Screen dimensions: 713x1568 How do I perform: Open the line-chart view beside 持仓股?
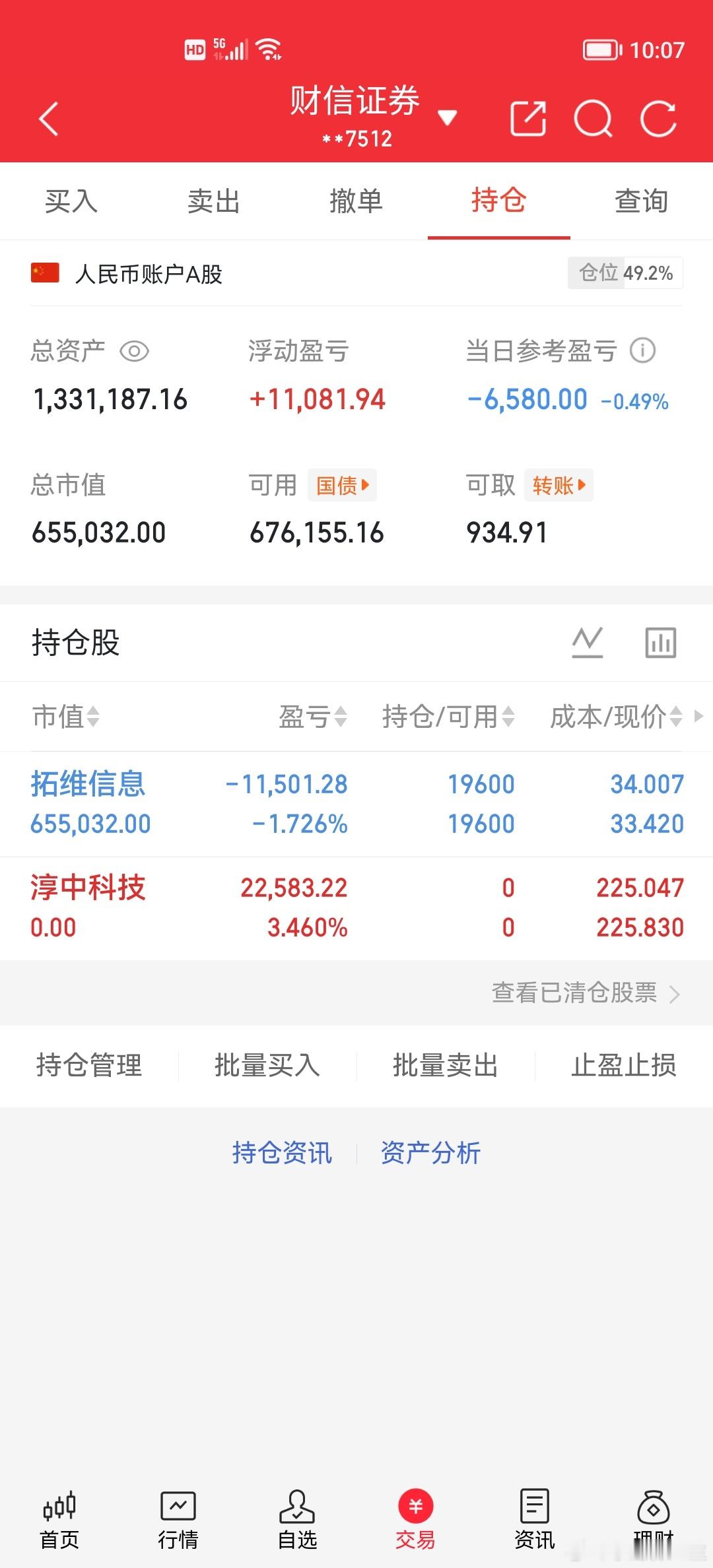pyautogui.click(x=587, y=641)
